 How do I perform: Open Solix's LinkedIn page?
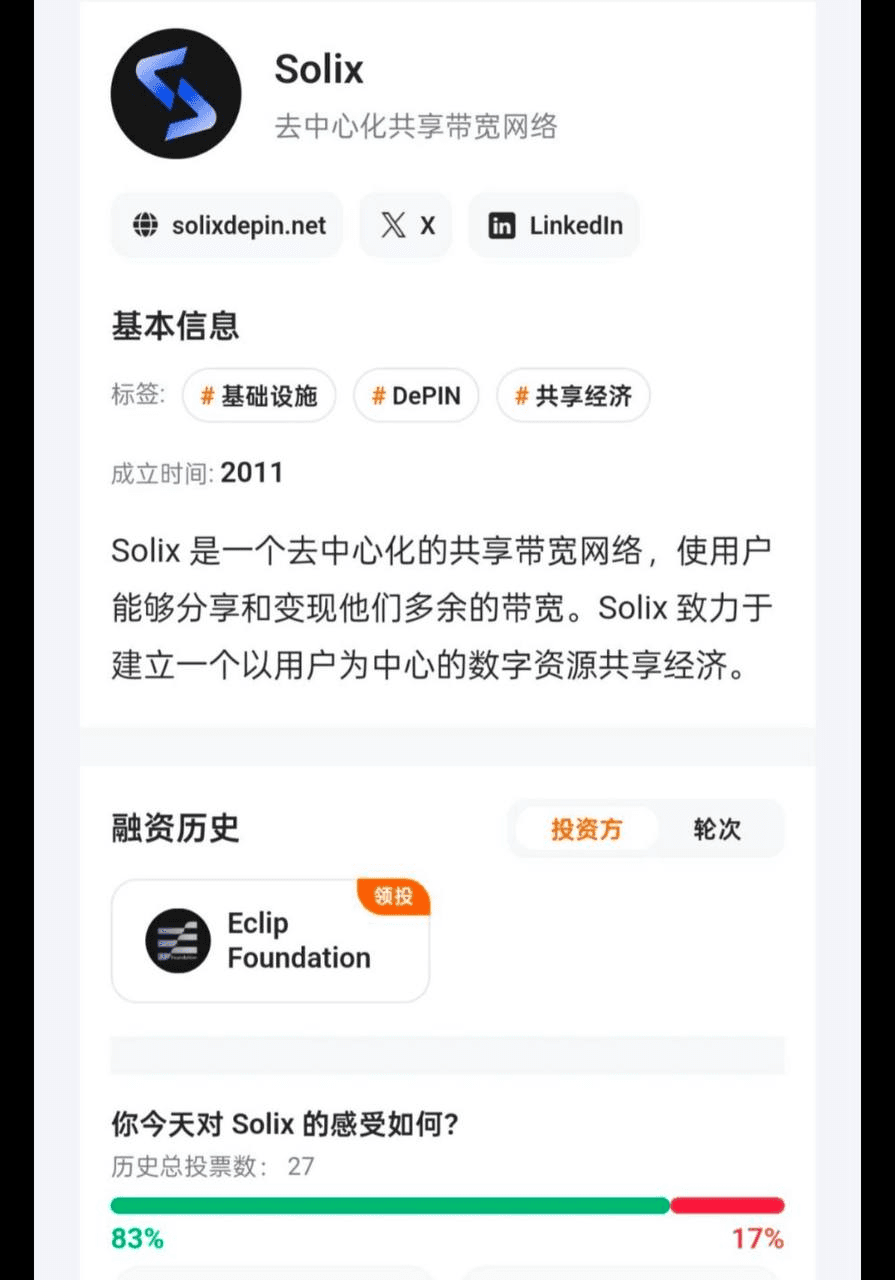tap(554, 226)
